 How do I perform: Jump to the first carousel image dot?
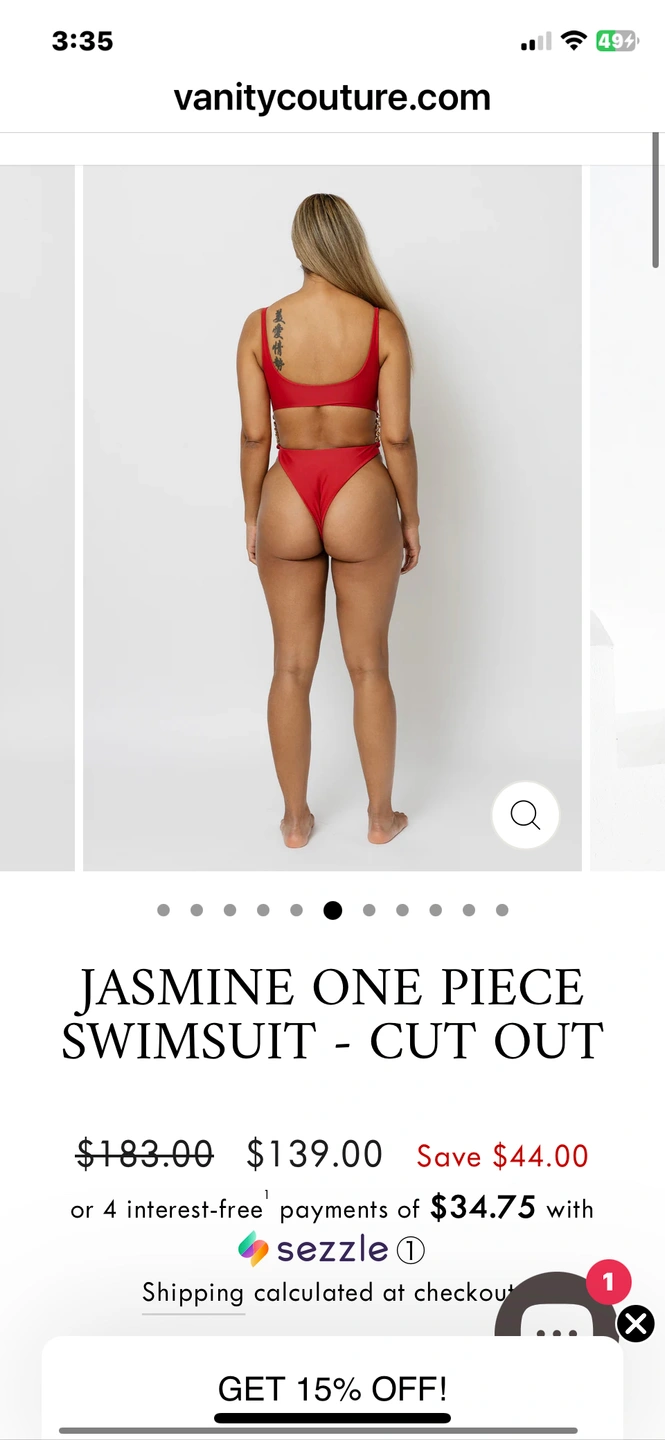click(x=164, y=910)
